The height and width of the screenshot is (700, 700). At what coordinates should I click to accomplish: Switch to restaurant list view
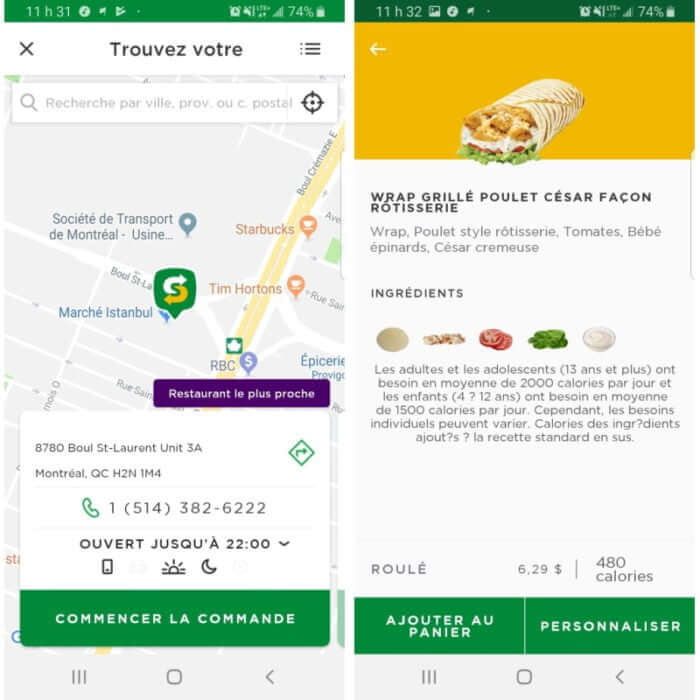[x=311, y=49]
